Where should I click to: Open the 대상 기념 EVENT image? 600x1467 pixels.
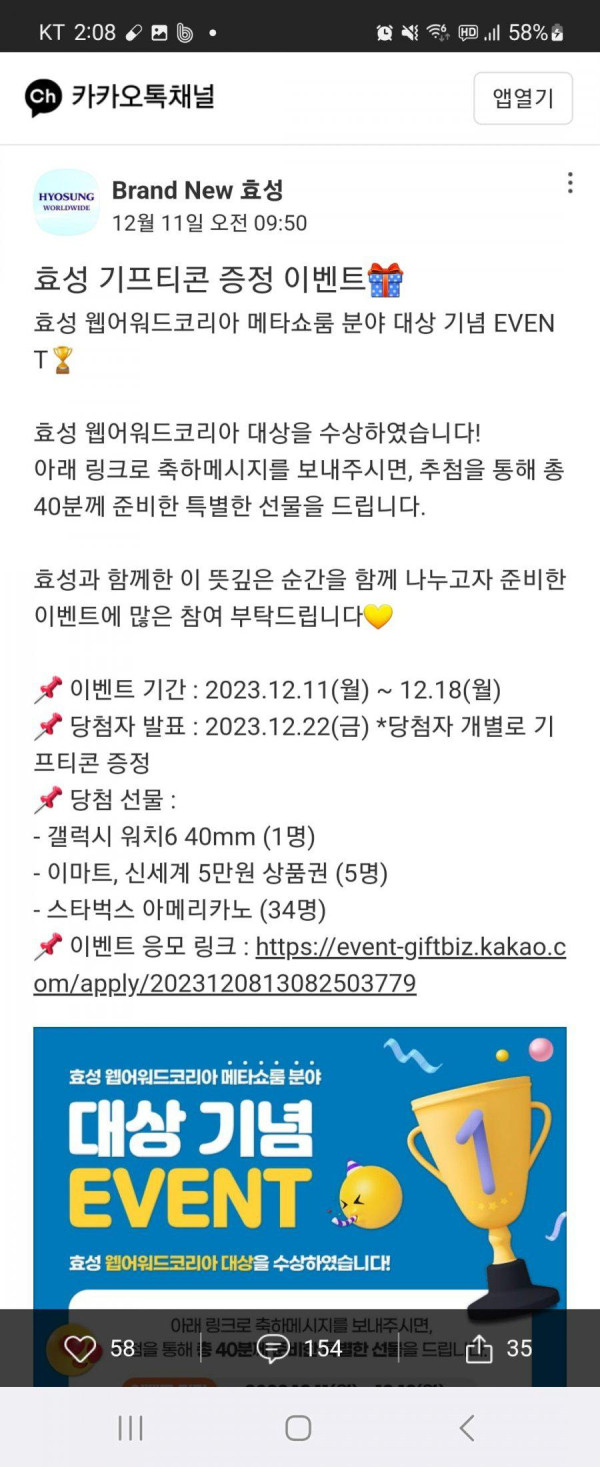click(x=300, y=1160)
